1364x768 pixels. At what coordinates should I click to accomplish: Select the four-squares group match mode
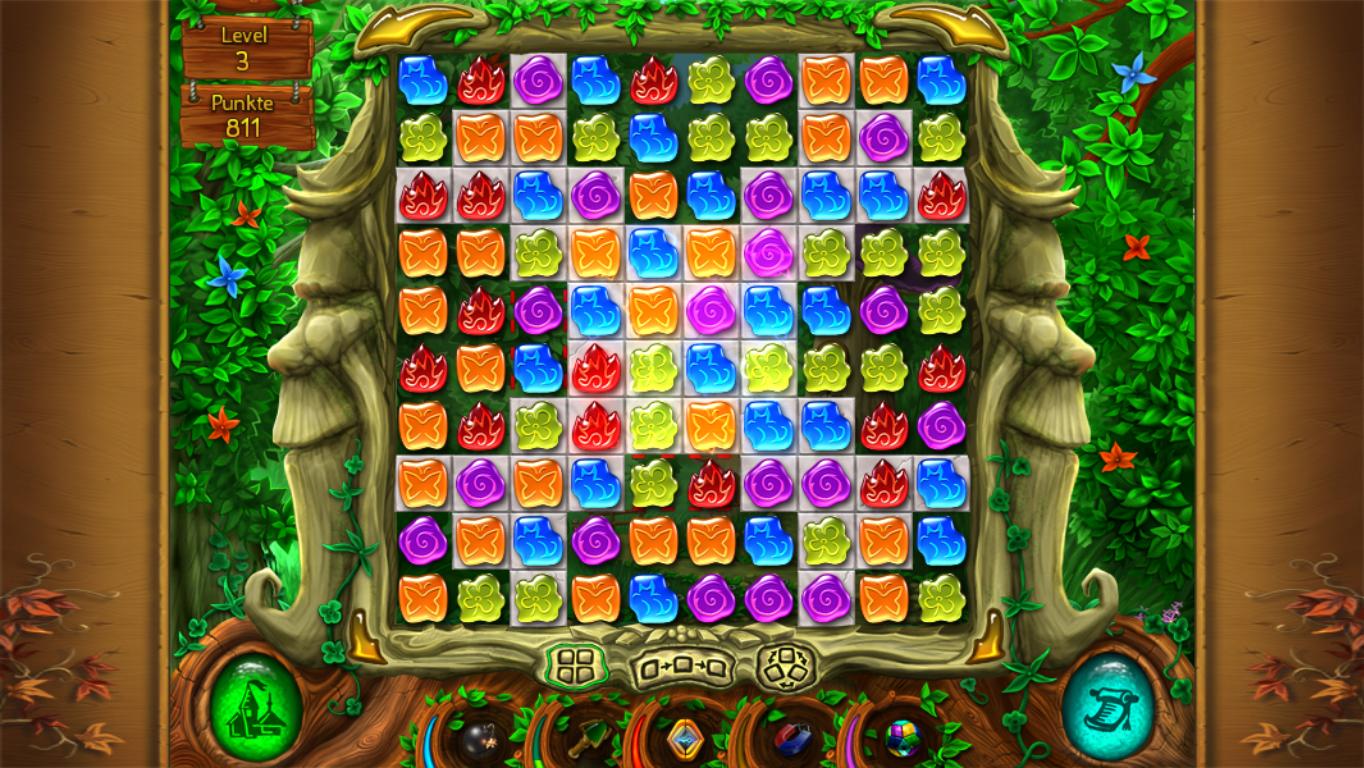[x=579, y=664]
